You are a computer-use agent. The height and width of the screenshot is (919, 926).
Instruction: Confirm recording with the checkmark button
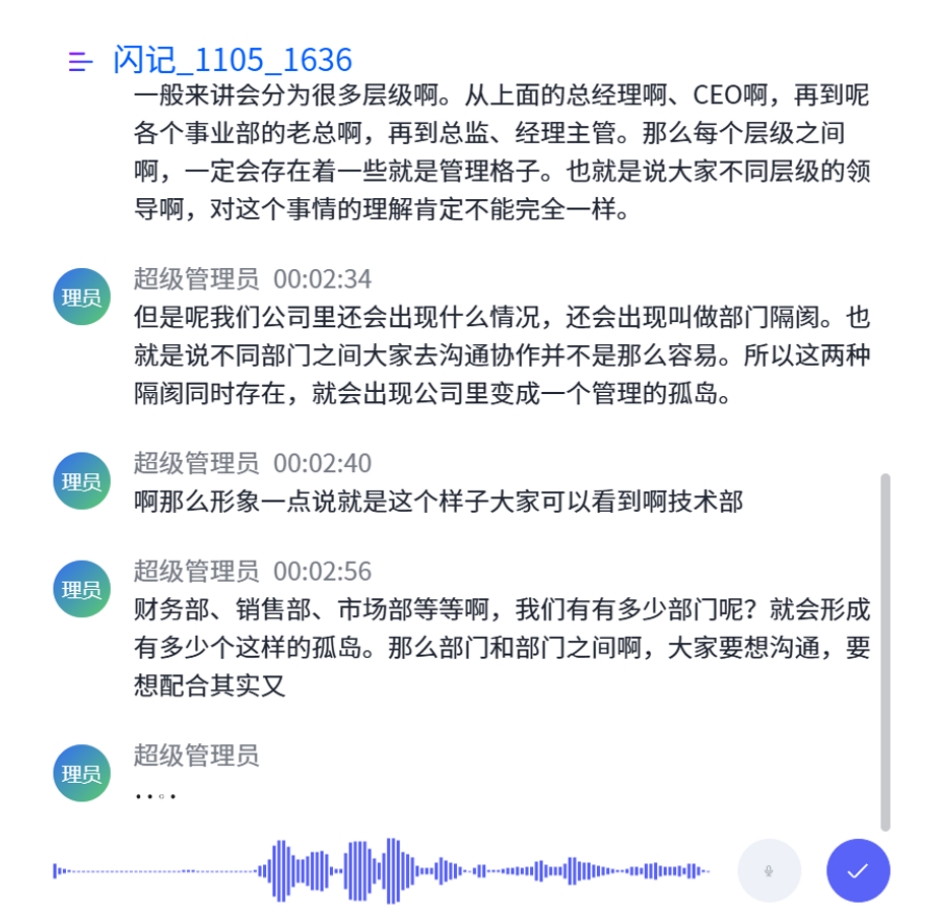pos(857,871)
